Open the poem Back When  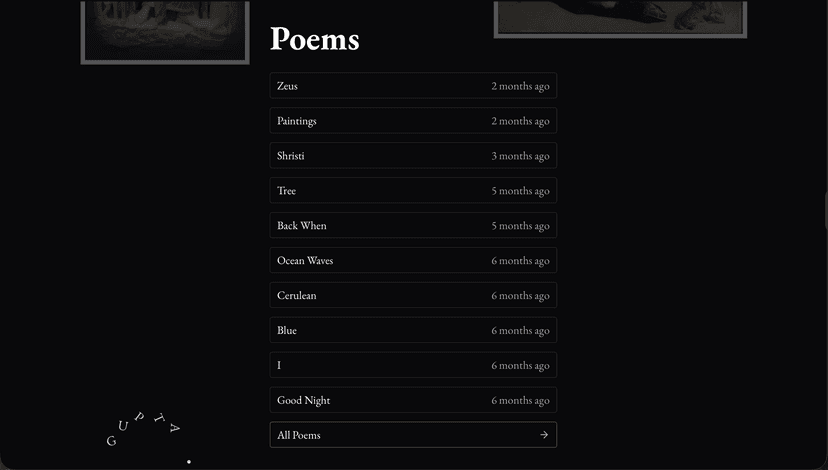412,226
